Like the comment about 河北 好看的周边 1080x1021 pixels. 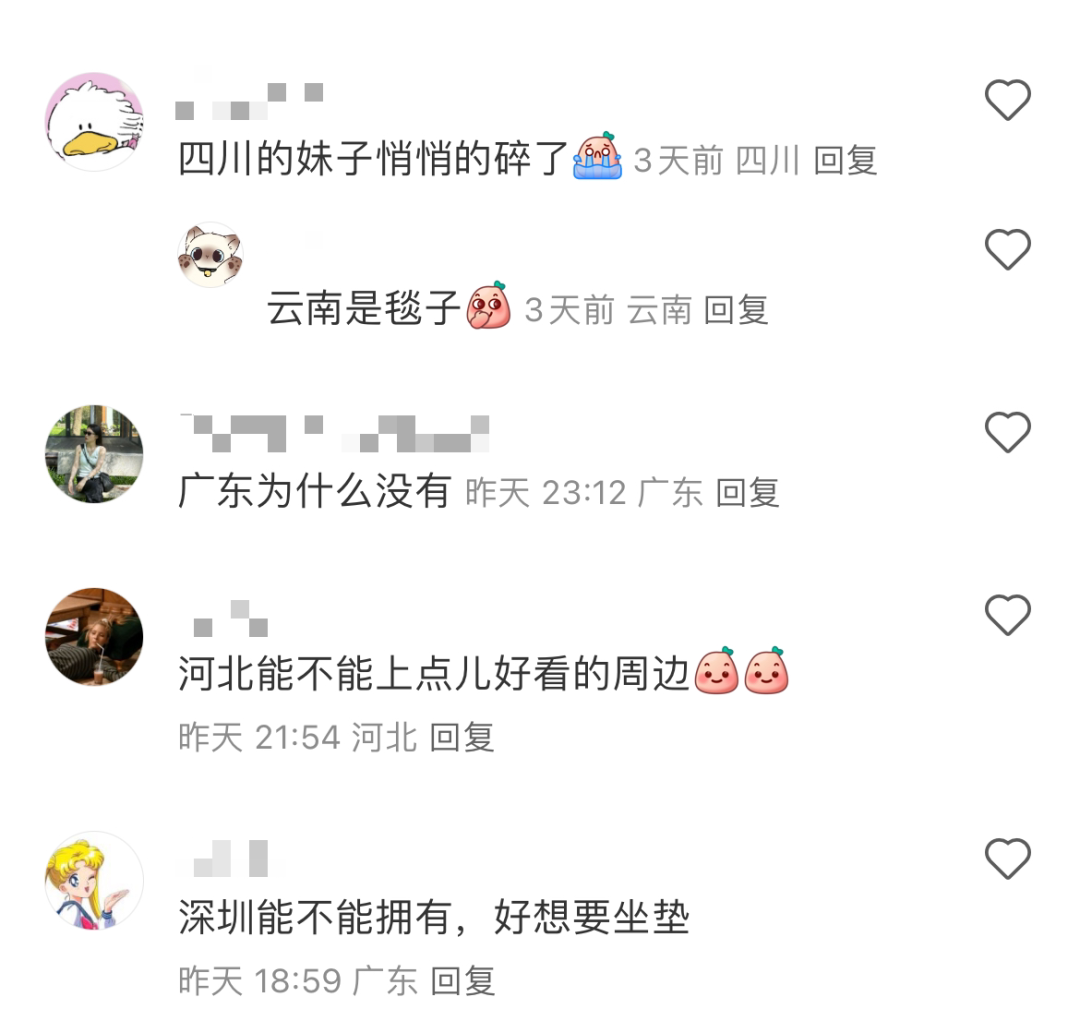[1007, 614]
